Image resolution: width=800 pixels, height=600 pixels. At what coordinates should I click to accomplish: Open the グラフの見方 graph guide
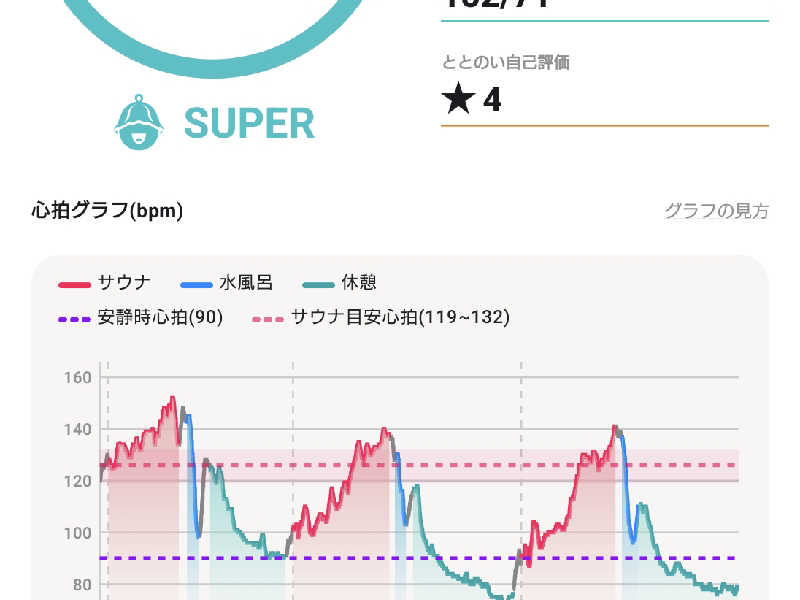(x=716, y=212)
